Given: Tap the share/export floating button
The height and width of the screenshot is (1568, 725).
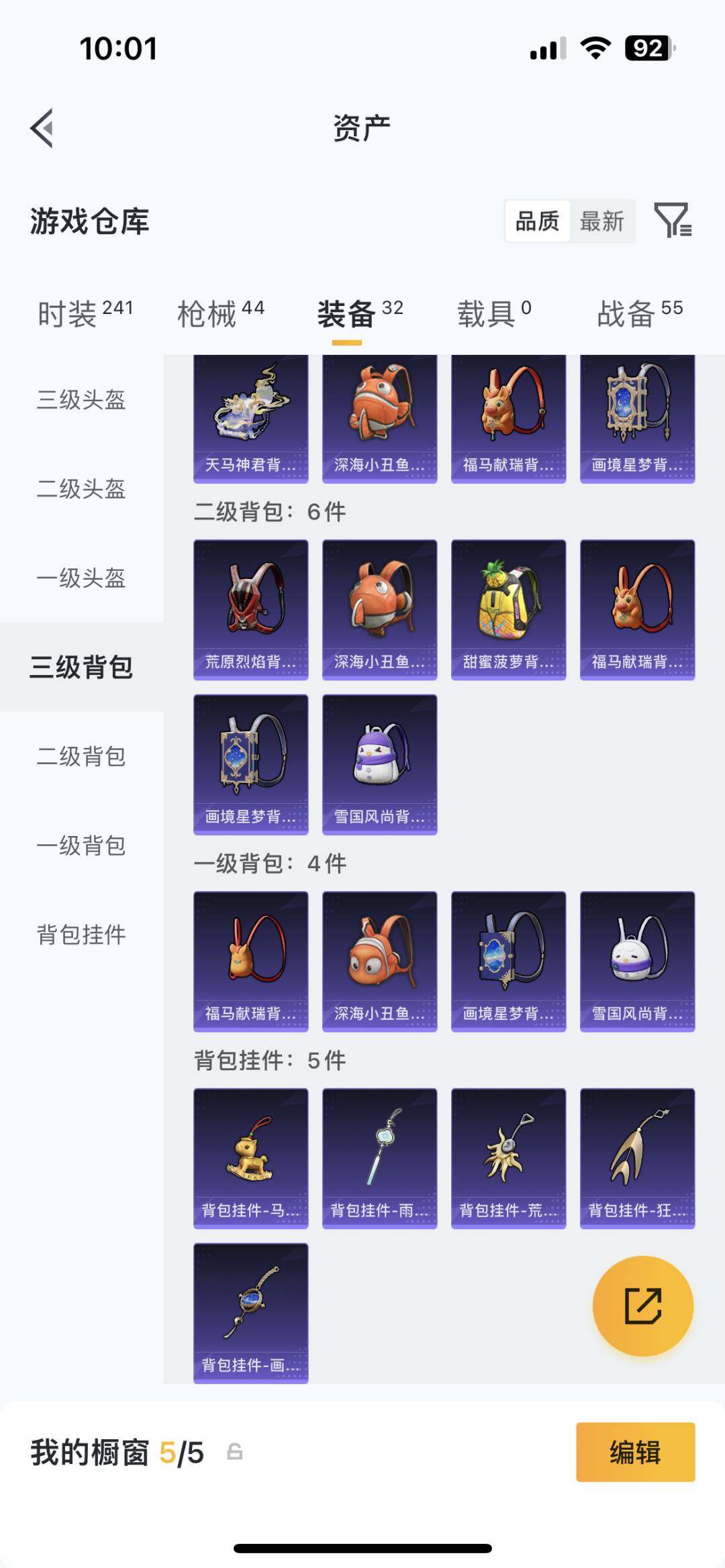Looking at the screenshot, I should coord(643,1302).
